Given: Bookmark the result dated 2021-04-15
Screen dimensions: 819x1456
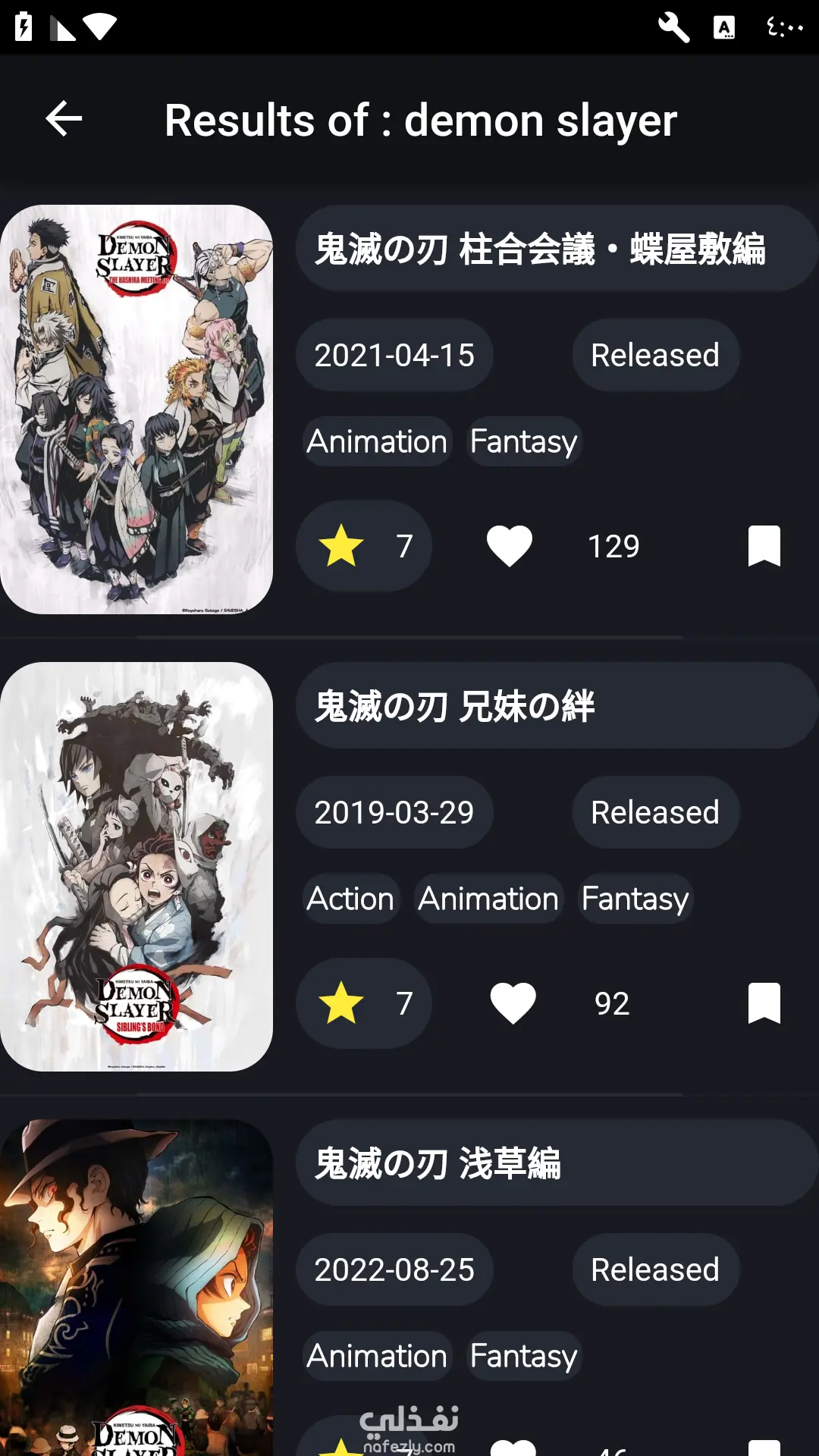Looking at the screenshot, I should click(x=764, y=546).
